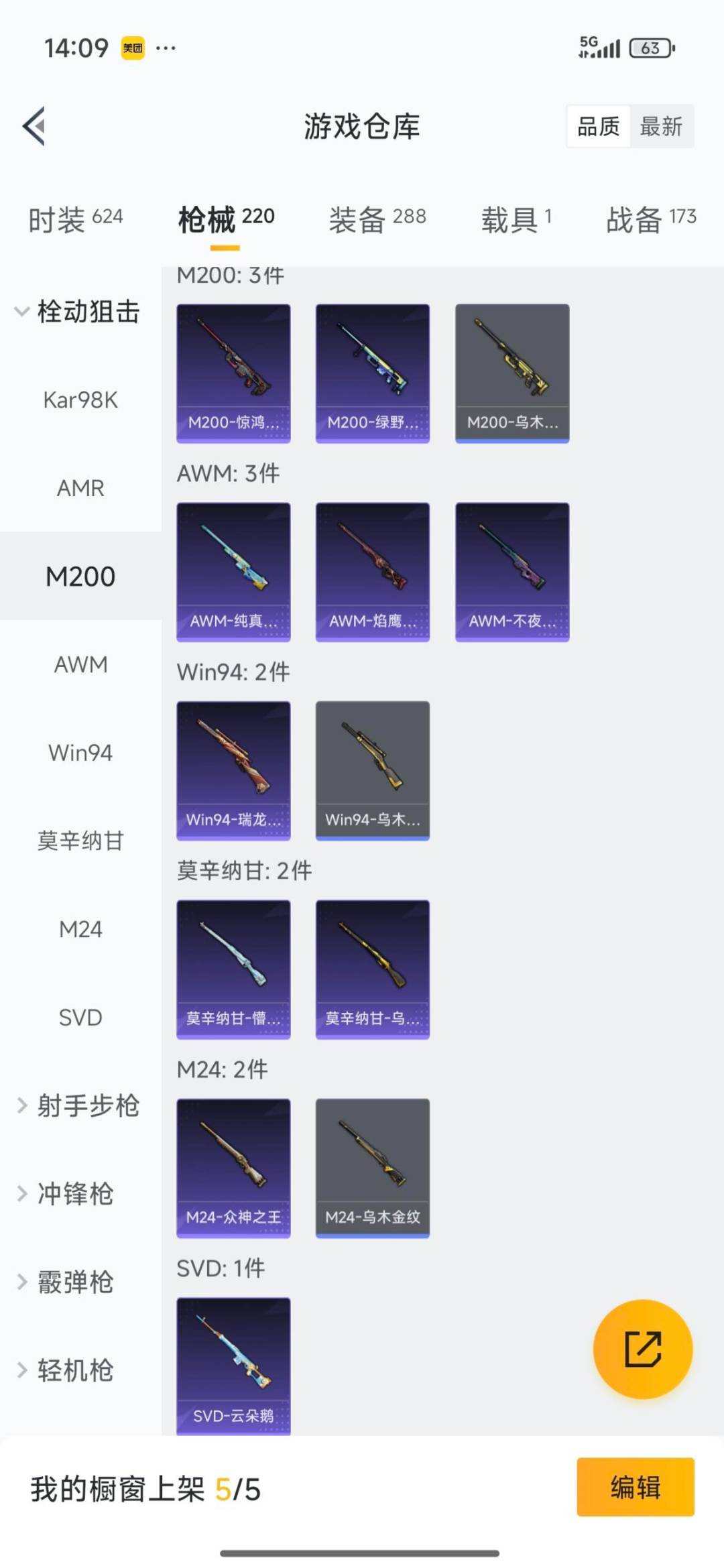Expand the 冲锋枪 category

point(74,1194)
